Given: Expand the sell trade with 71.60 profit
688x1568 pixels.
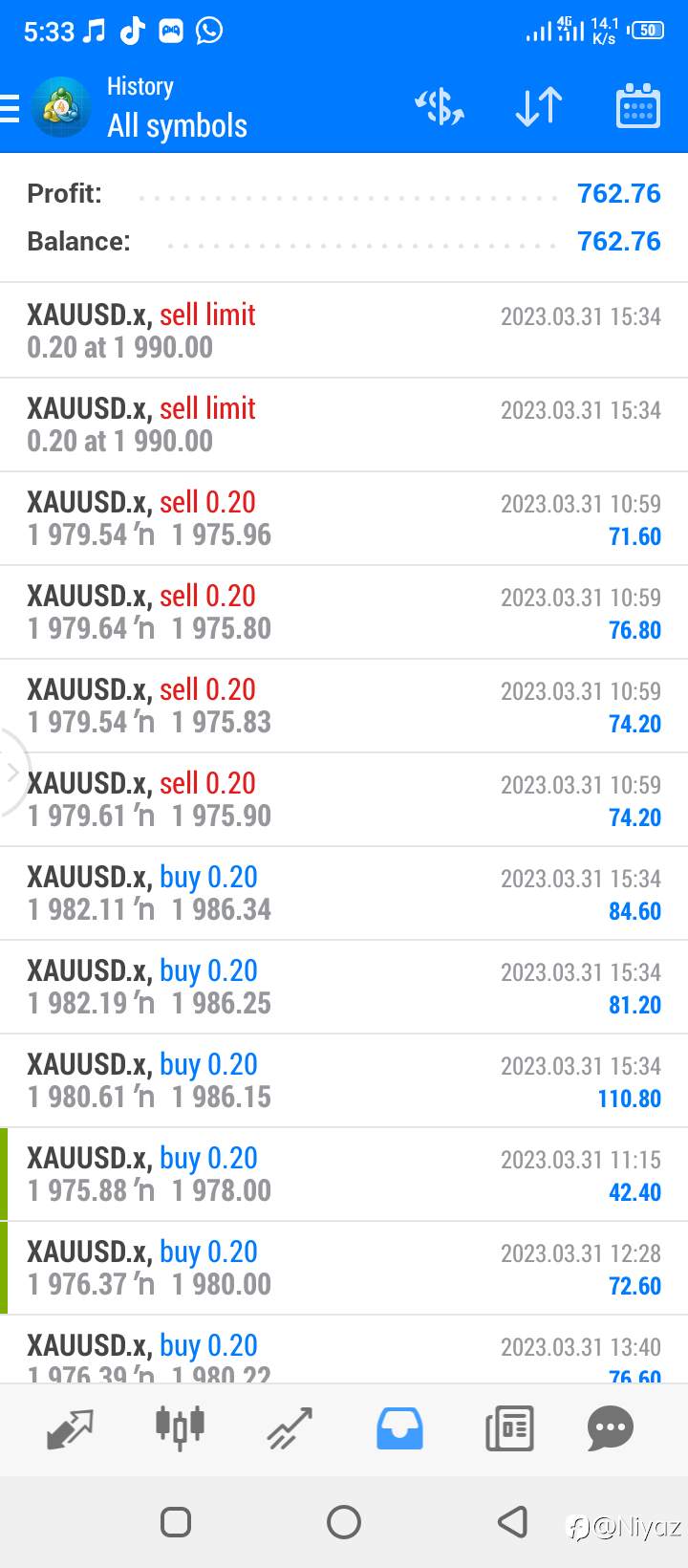Looking at the screenshot, I should click(344, 518).
